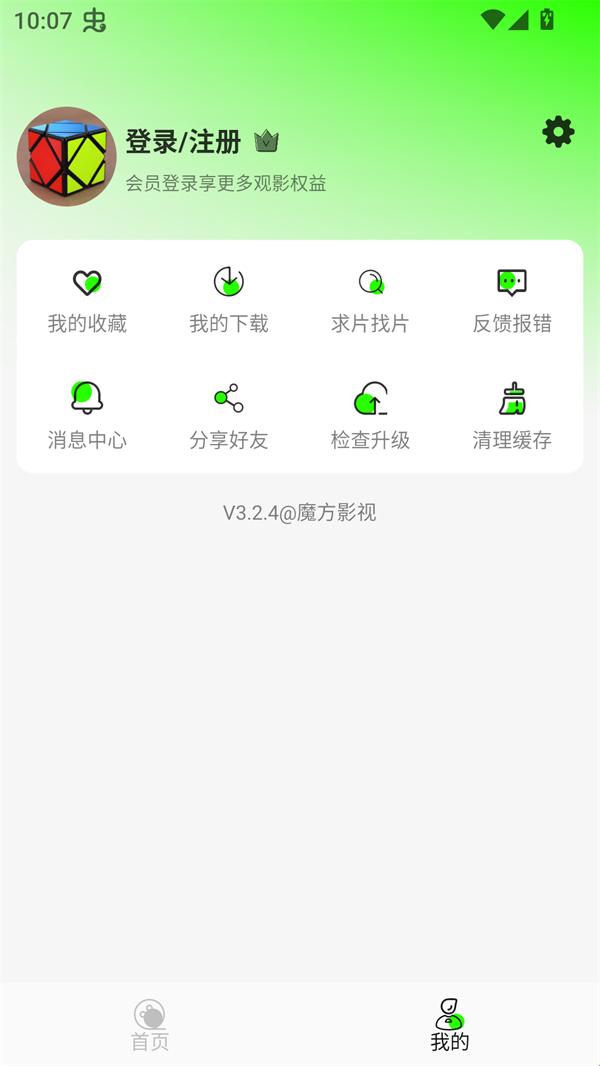This screenshot has width=600, height=1066.
Task: Switch to the 首页 home tab
Action: [x=150, y=1025]
